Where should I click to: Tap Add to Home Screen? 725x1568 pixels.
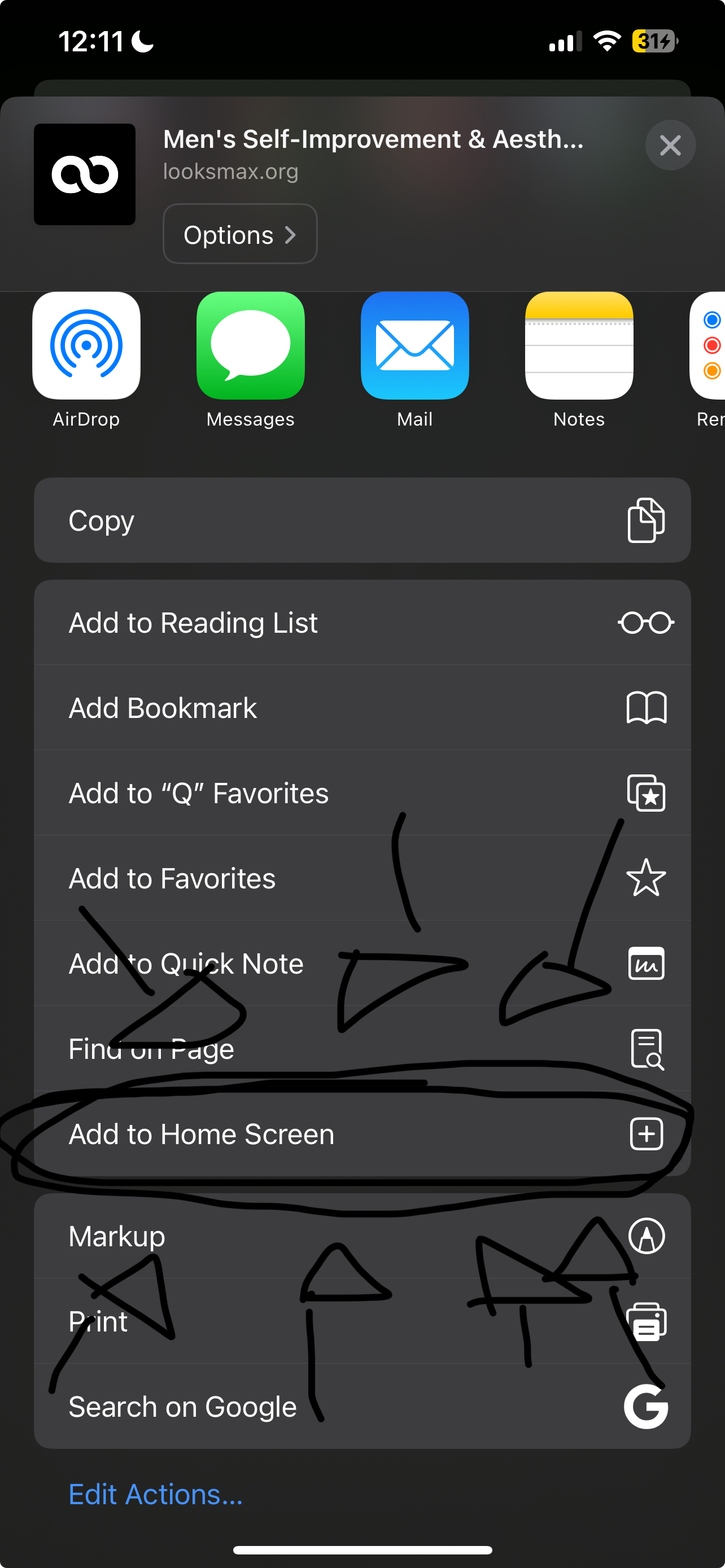click(362, 1134)
